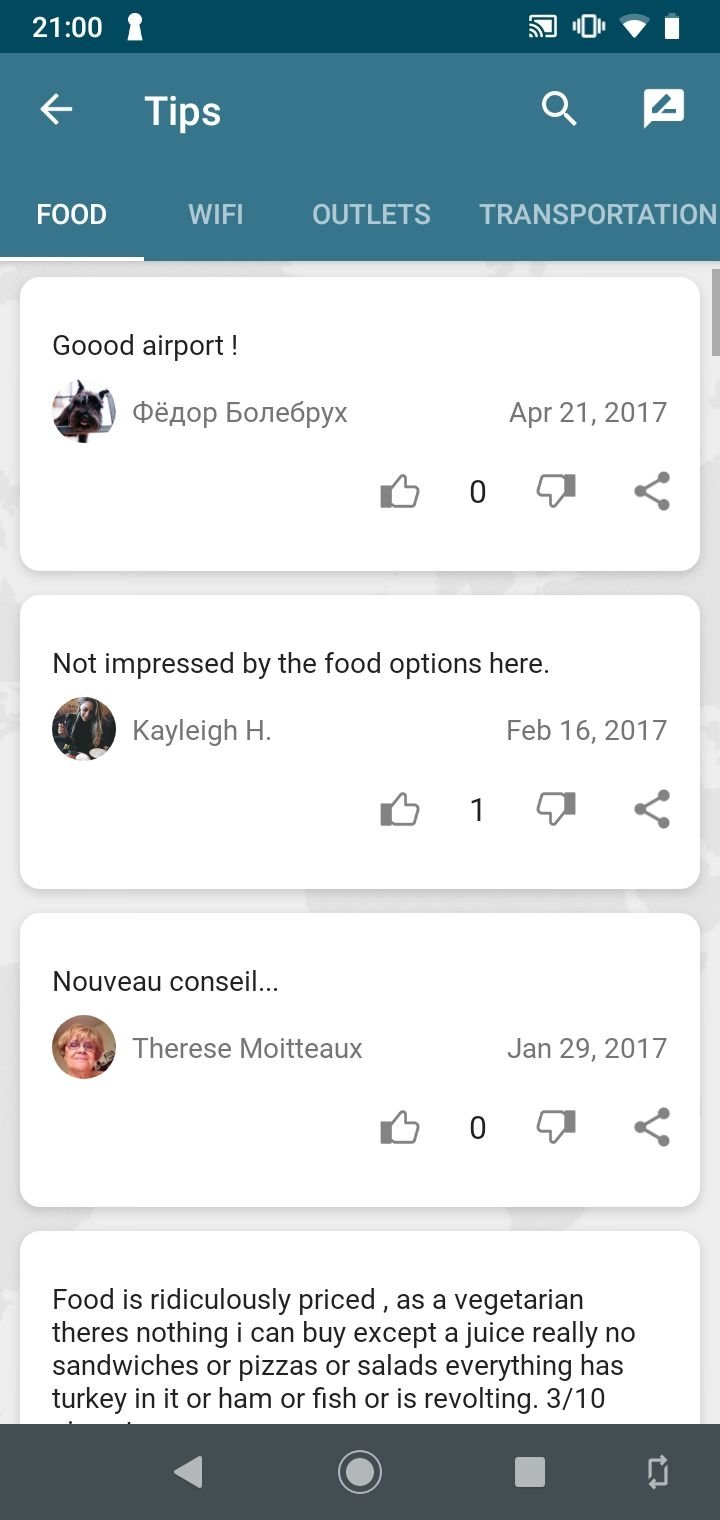Dislike Therese Moitteaux's tip
The image size is (720, 1520).
(556, 1128)
